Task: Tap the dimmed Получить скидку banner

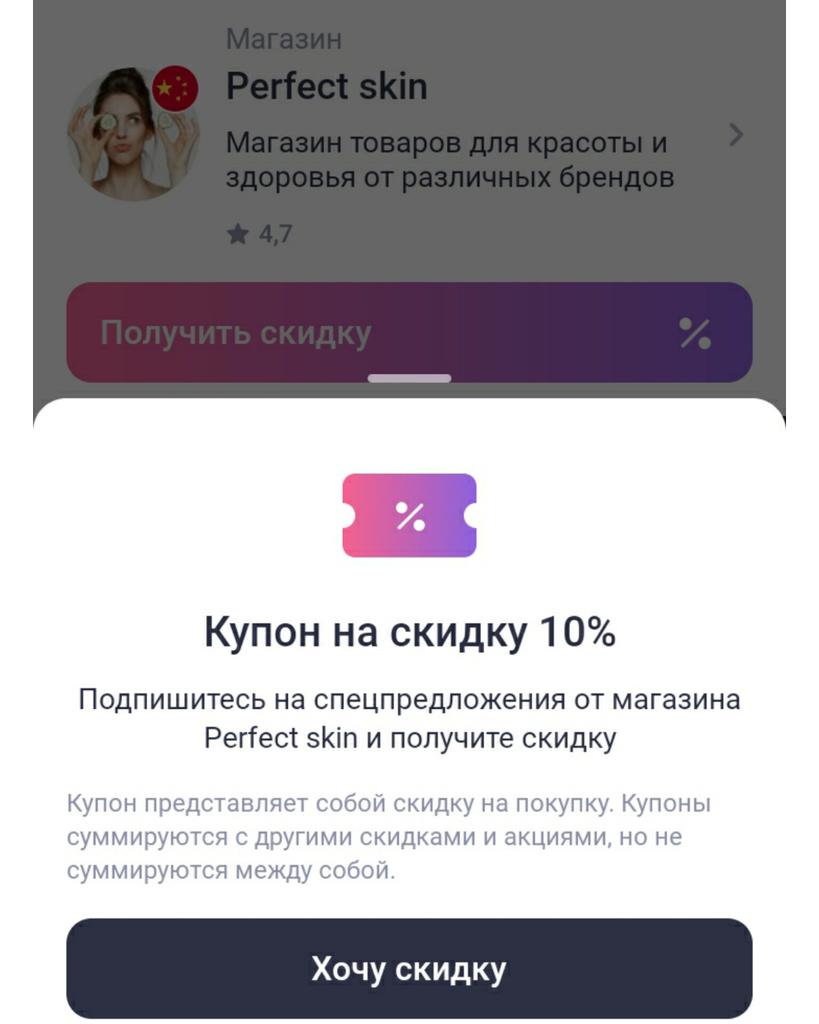Action: coord(409,332)
